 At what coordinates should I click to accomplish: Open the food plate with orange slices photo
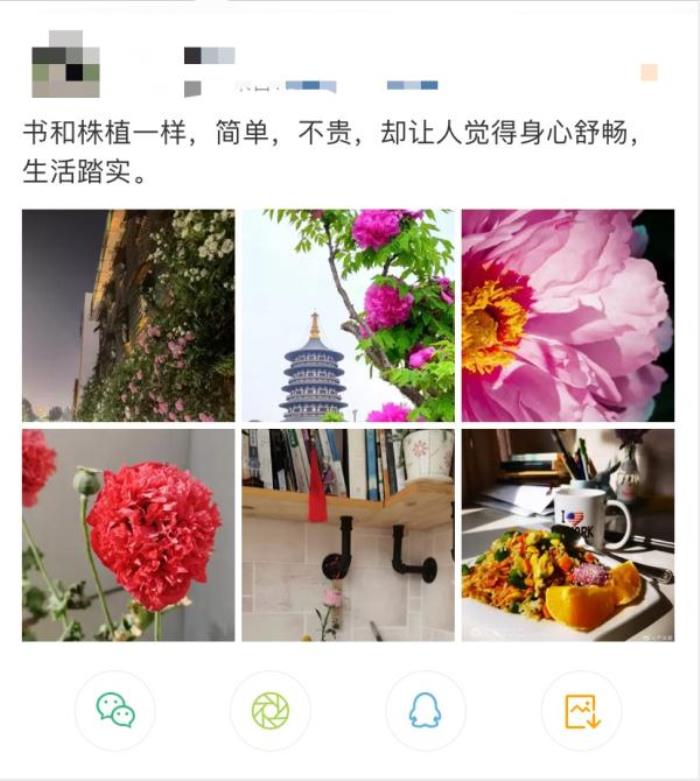click(568, 535)
